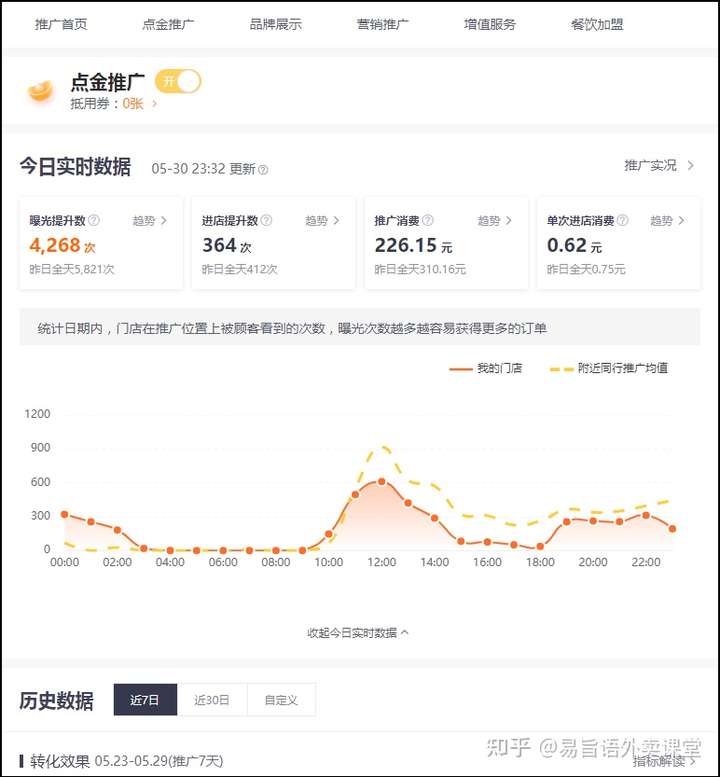Image resolution: width=720 pixels, height=777 pixels.
Task: Open the 推广首页 tab
Action: tap(61, 24)
